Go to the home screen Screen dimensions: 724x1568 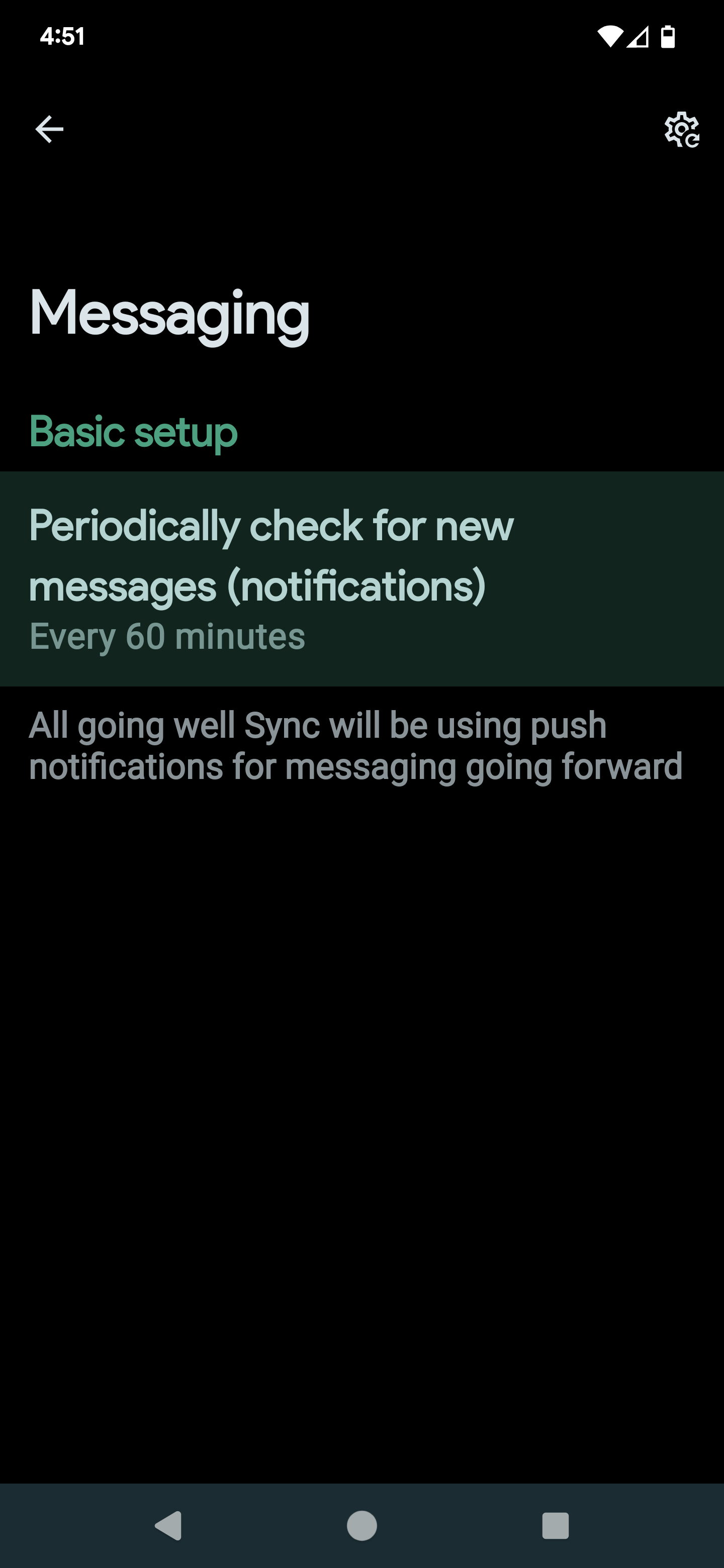tap(361, 1525)
